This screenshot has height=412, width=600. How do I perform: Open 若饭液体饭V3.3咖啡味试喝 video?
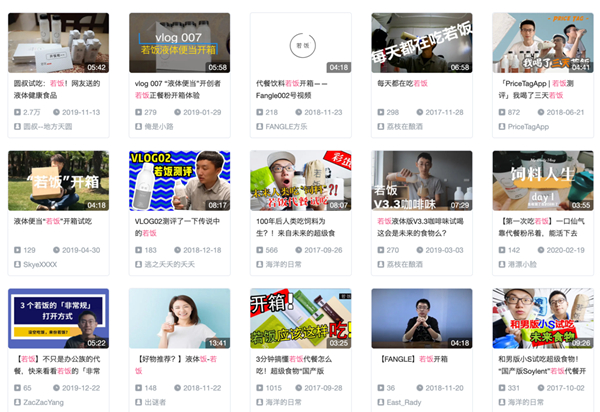421,181
